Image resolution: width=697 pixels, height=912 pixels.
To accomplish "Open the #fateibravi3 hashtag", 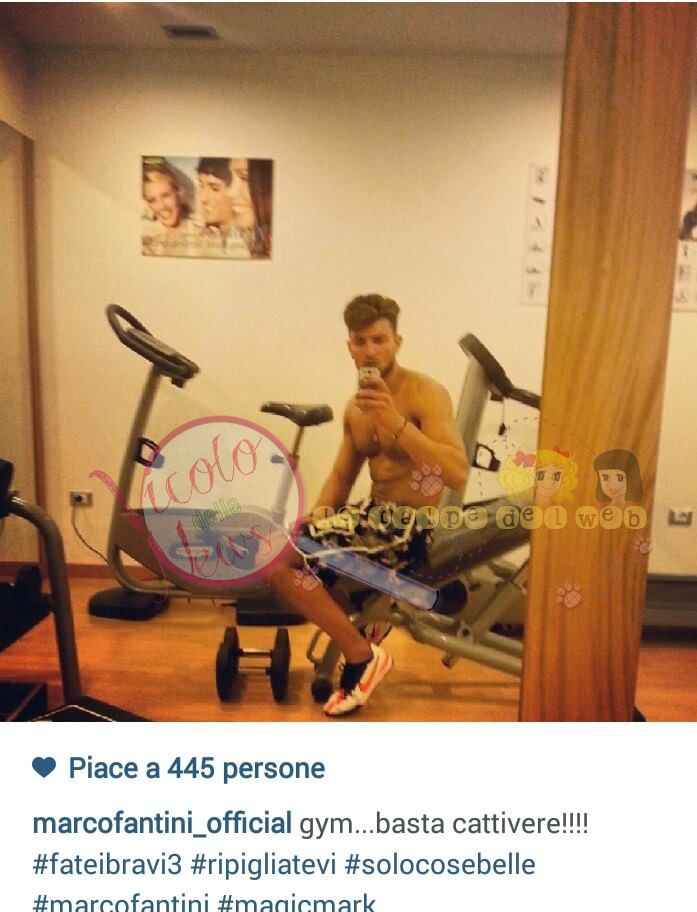I will [x=104, y=864].
